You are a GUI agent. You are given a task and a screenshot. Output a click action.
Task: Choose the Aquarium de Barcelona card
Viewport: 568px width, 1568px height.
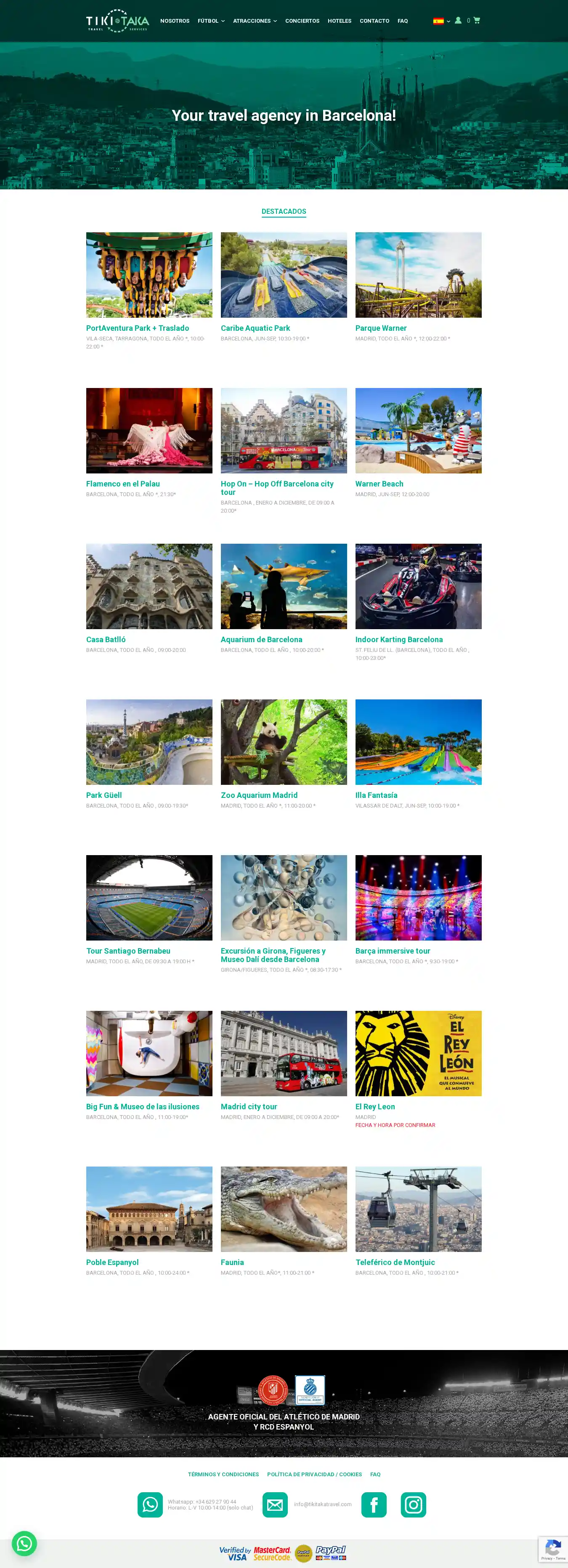pyautogui.click(x=284, y=587)
